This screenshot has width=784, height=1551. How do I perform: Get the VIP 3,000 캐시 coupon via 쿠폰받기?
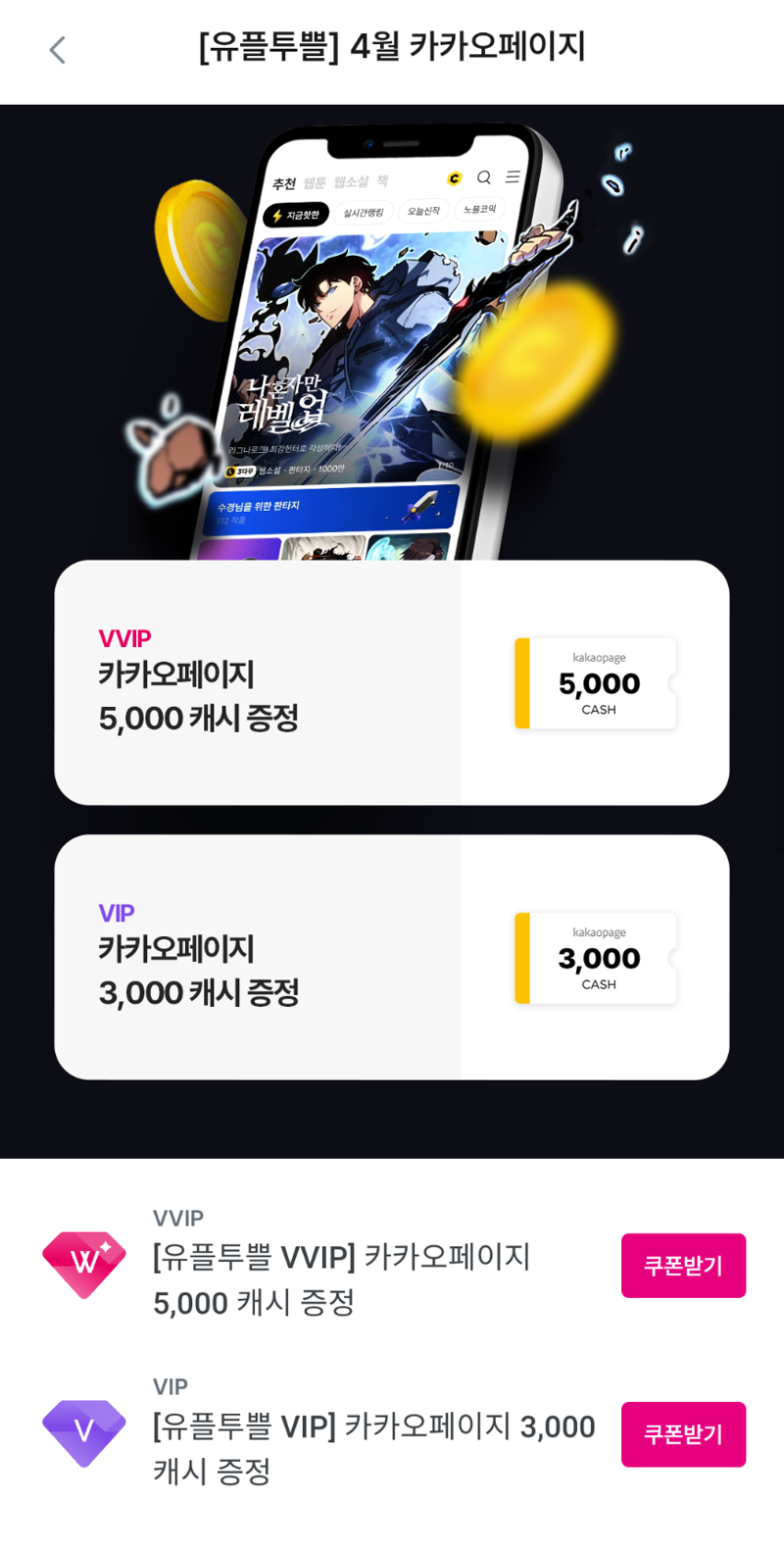tap(683, 1433)
